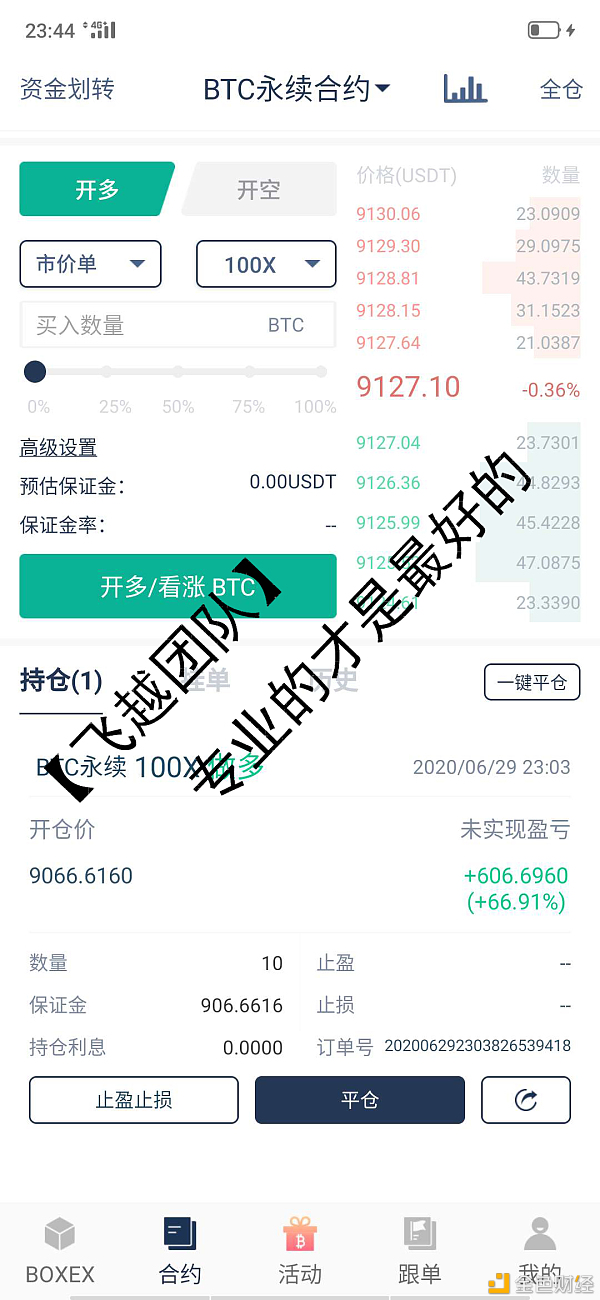
Task: Open the 活动 tab
Action: point(300,1252)
